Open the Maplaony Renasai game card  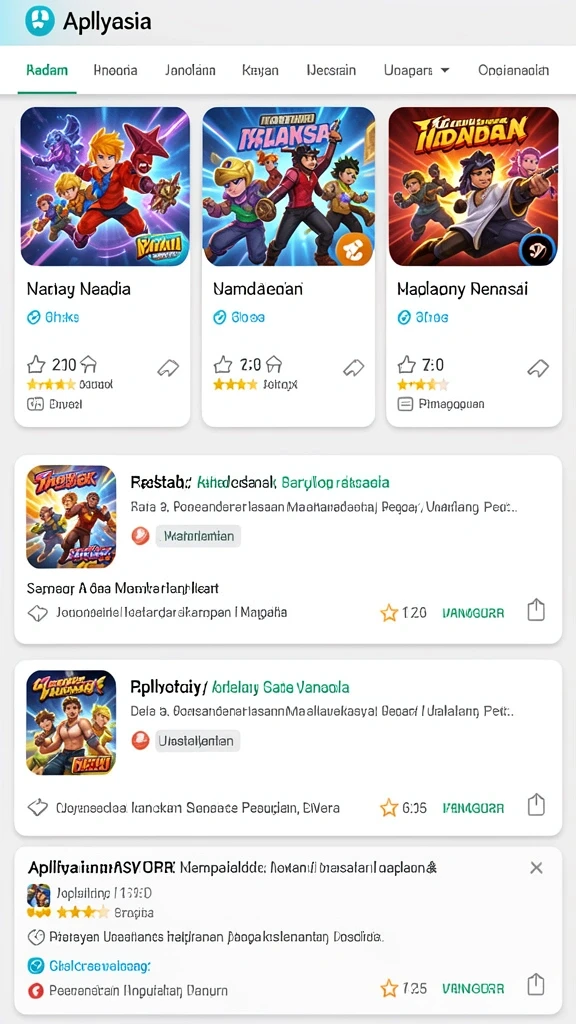474,266
